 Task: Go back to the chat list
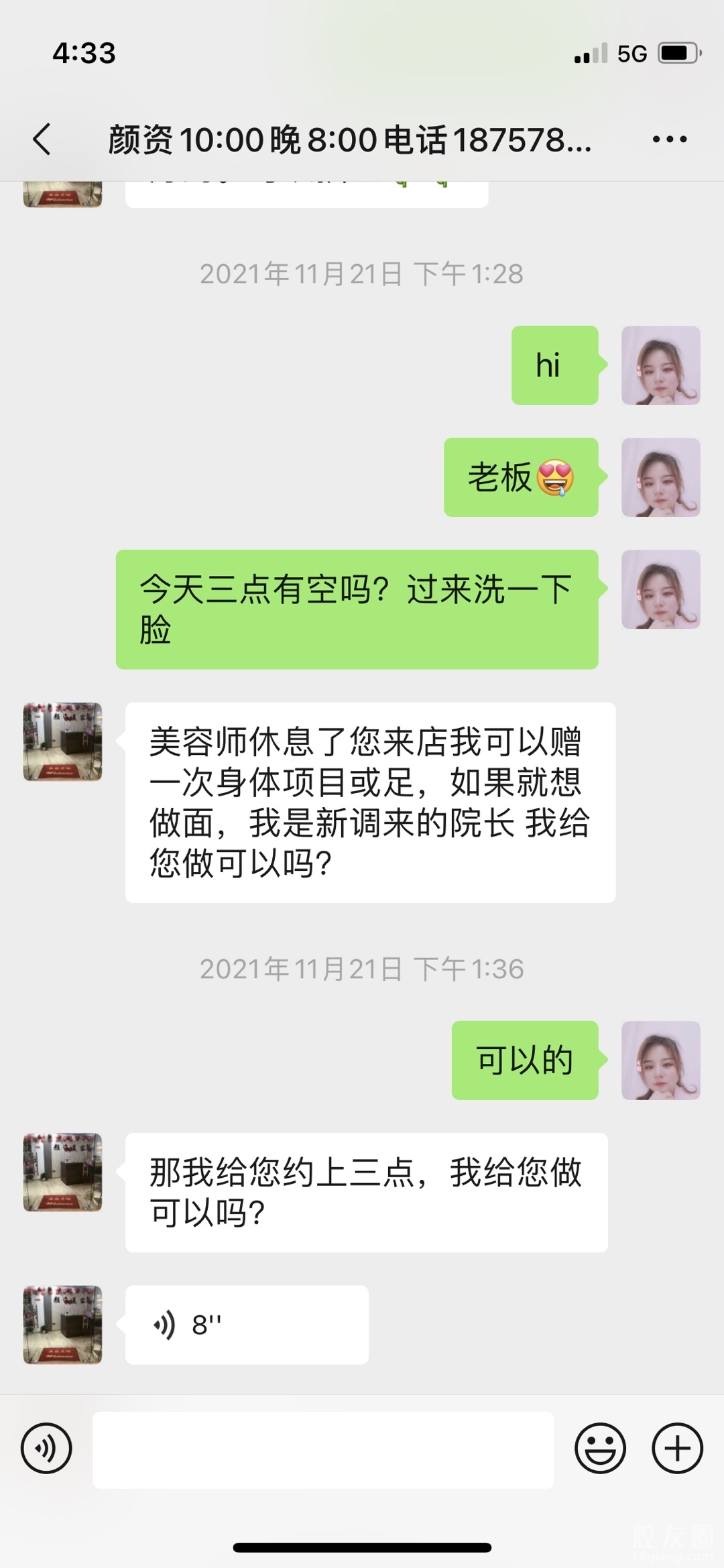point(42,139)
